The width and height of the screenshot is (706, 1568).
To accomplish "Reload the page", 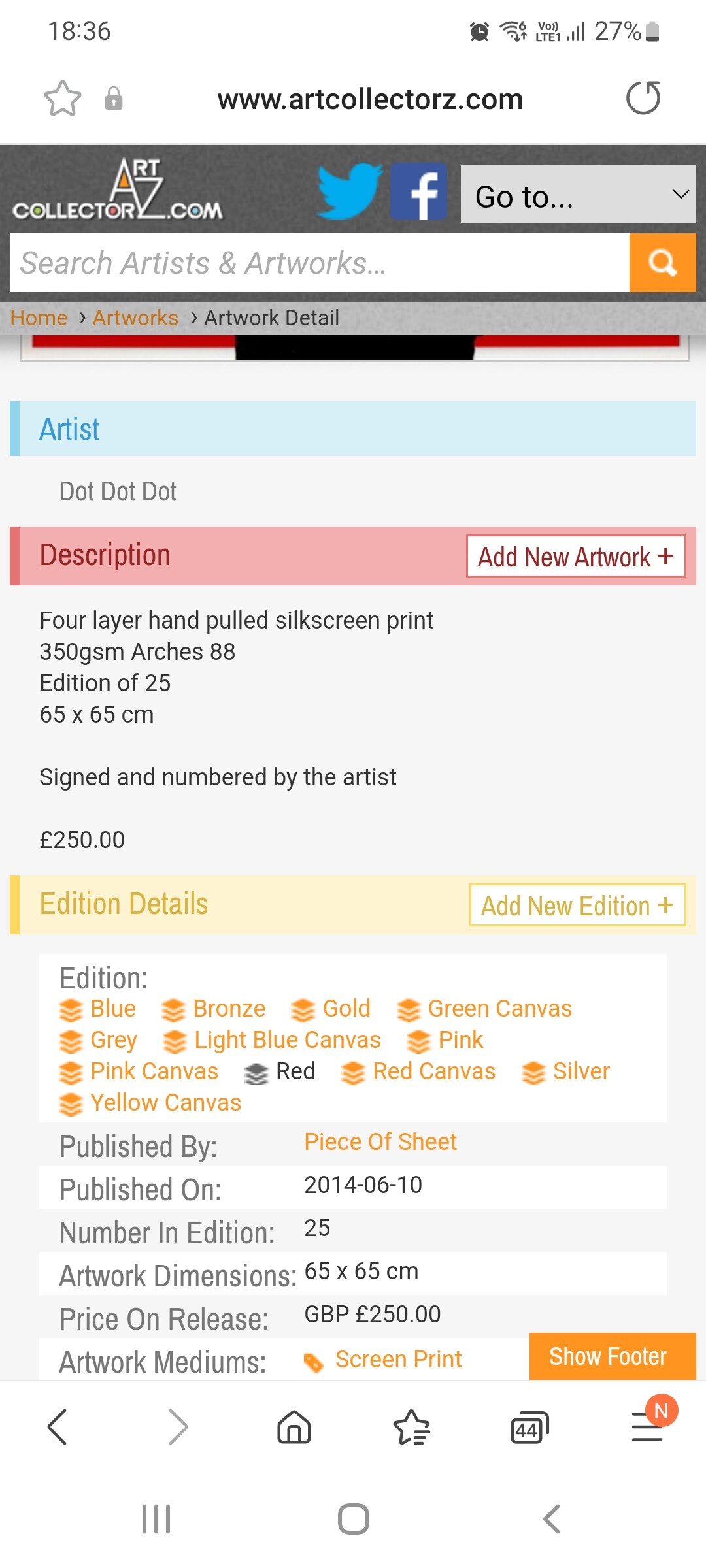I will (643, 98).
